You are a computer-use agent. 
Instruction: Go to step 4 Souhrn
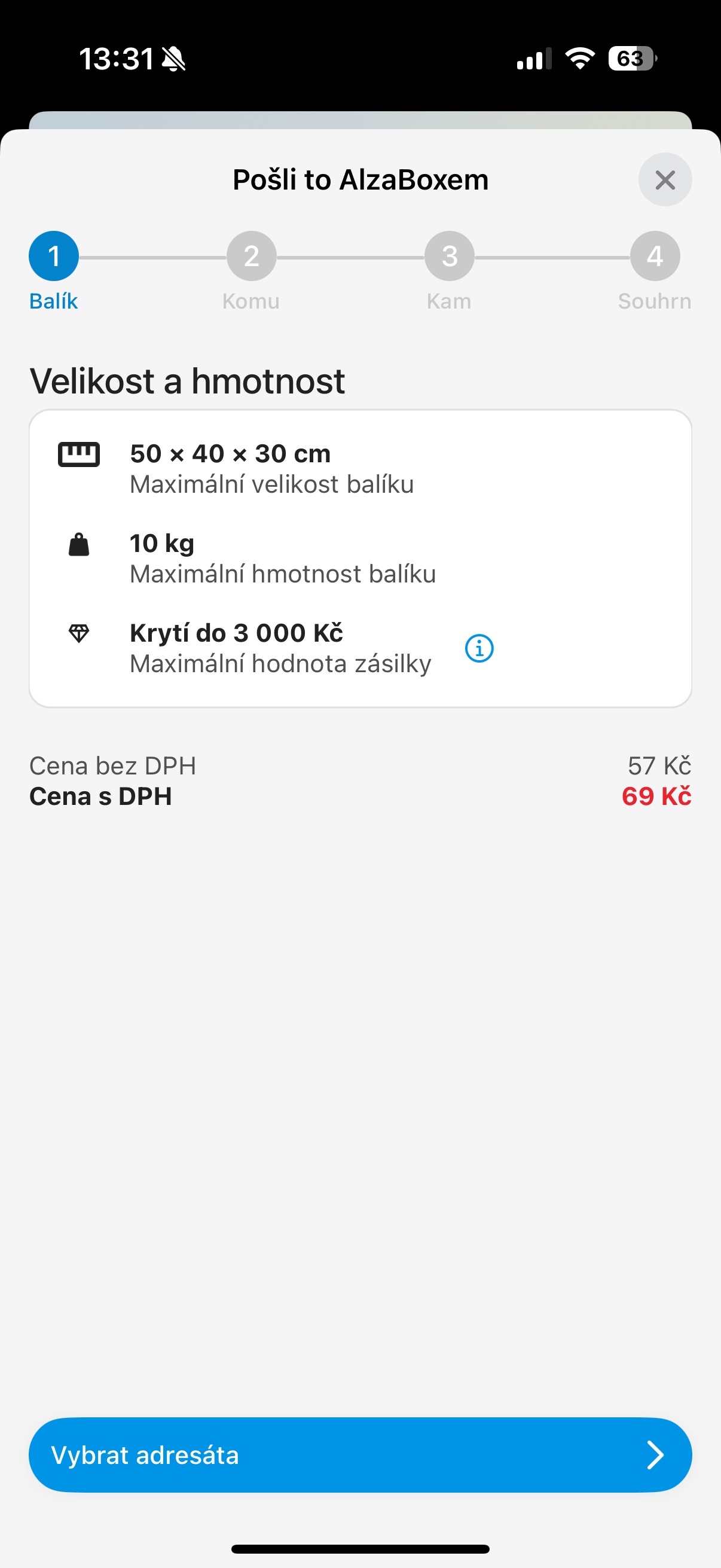(x=654, y=257)
